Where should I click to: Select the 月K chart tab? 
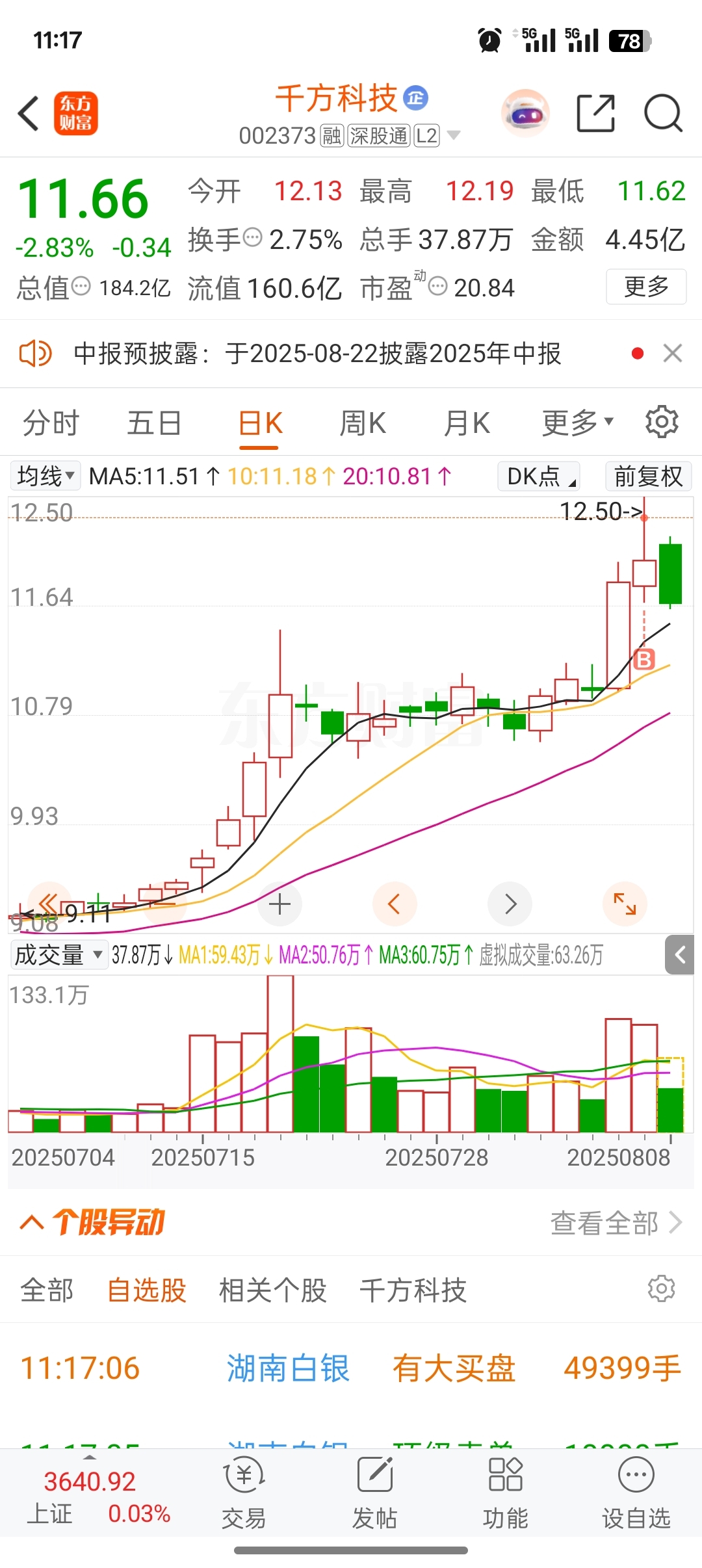[467, 423]
